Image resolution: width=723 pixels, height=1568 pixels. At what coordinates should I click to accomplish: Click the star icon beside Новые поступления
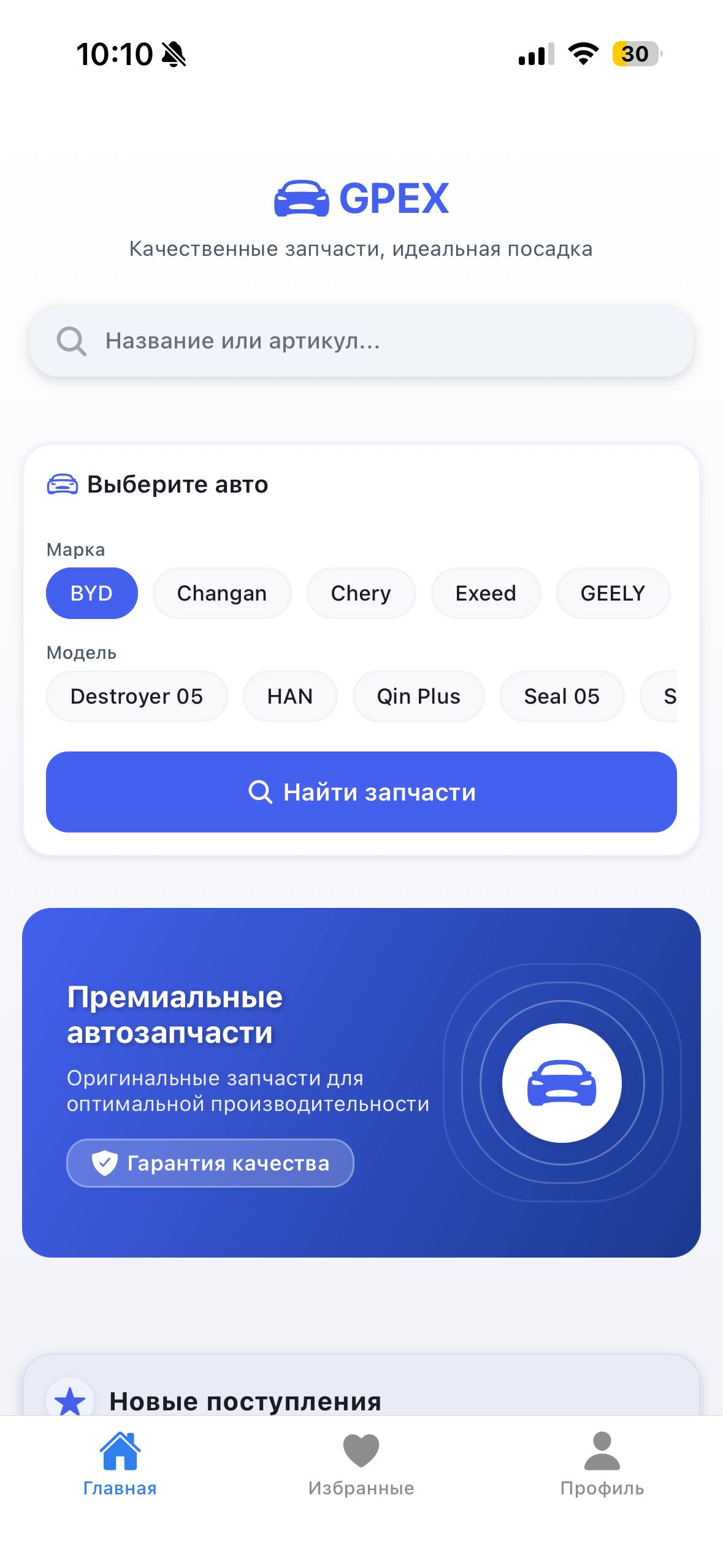point(69,1401)
